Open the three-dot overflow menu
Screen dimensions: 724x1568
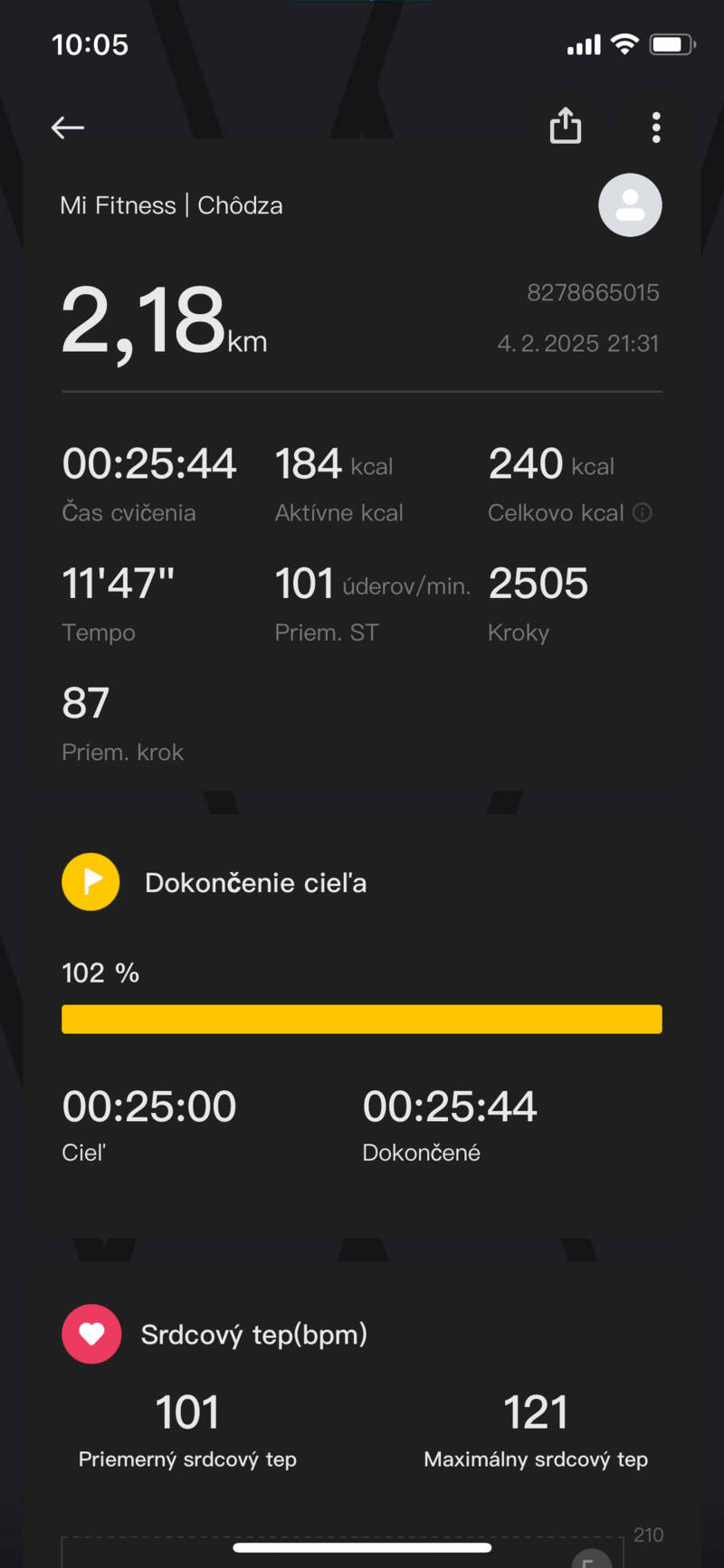(656, 128)
